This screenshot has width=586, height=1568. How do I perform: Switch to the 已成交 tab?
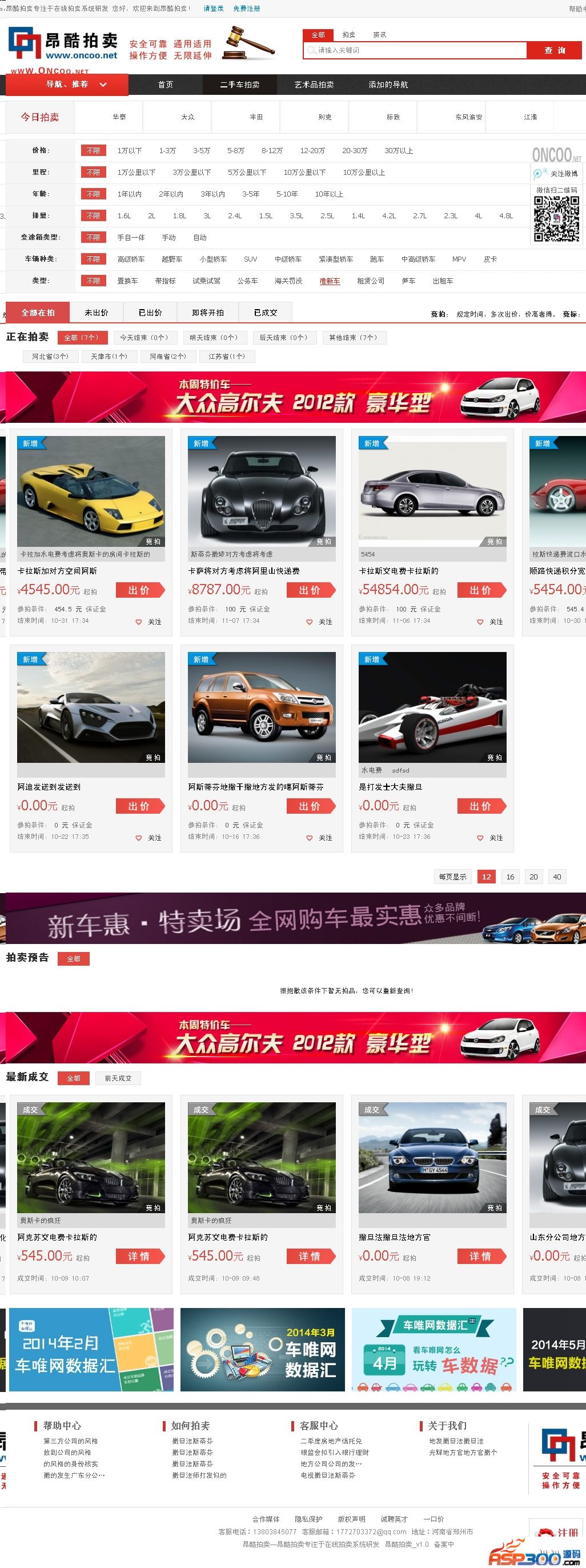[x=266, y=312]
